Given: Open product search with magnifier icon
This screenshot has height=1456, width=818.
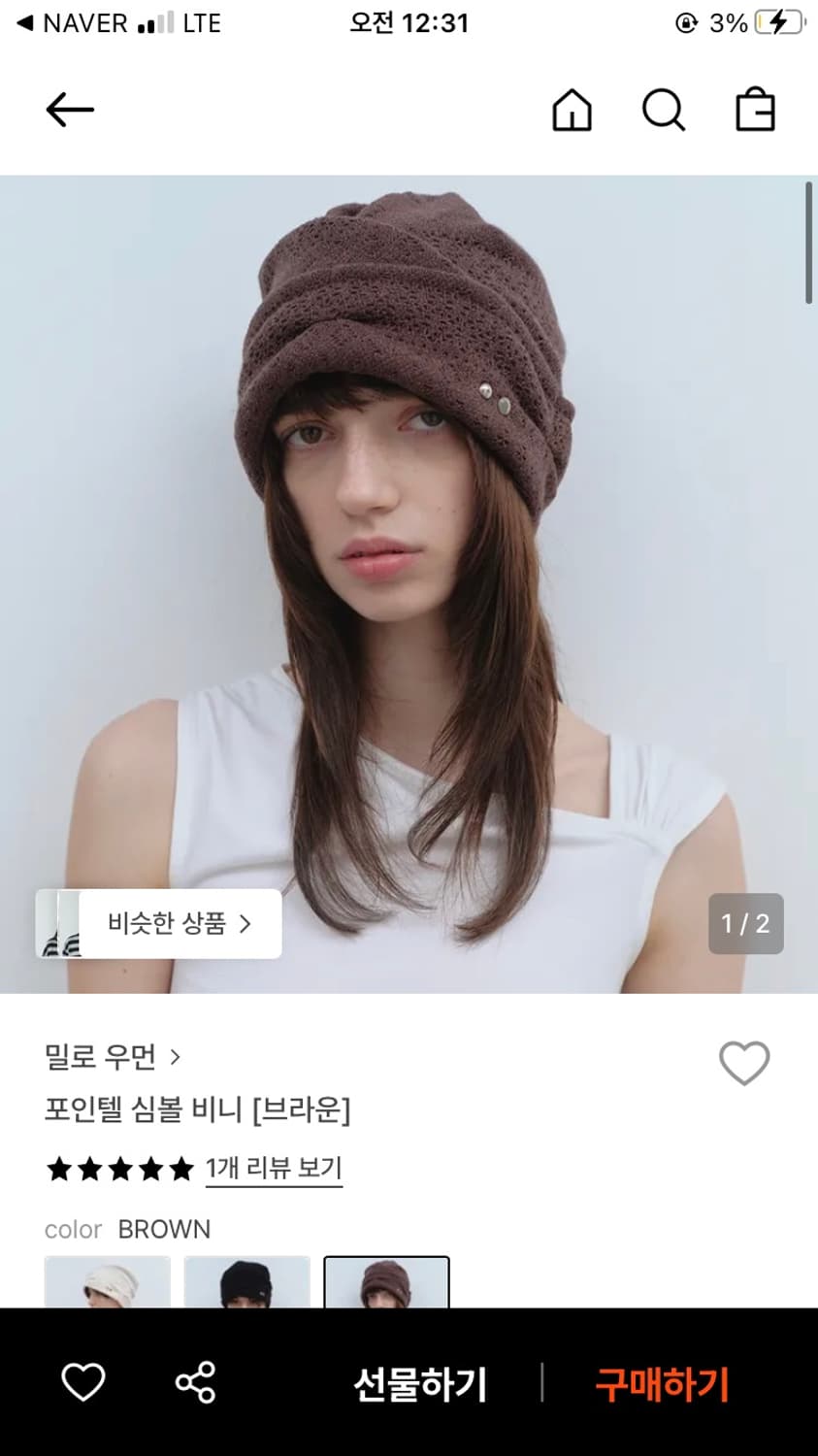Looking at the screenshot, I should click(x=664, y=110).
